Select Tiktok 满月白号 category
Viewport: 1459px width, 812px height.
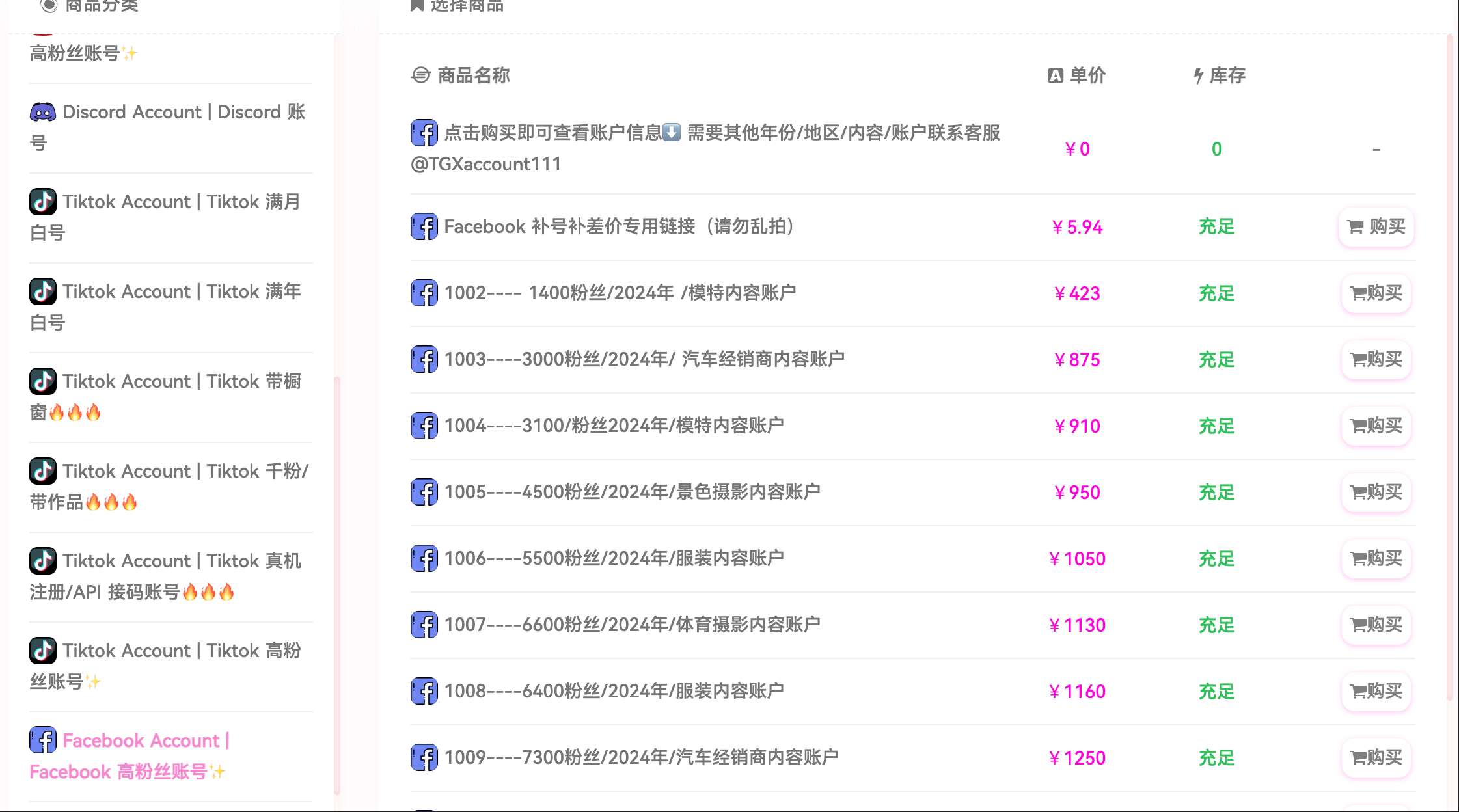click(165, 217)
